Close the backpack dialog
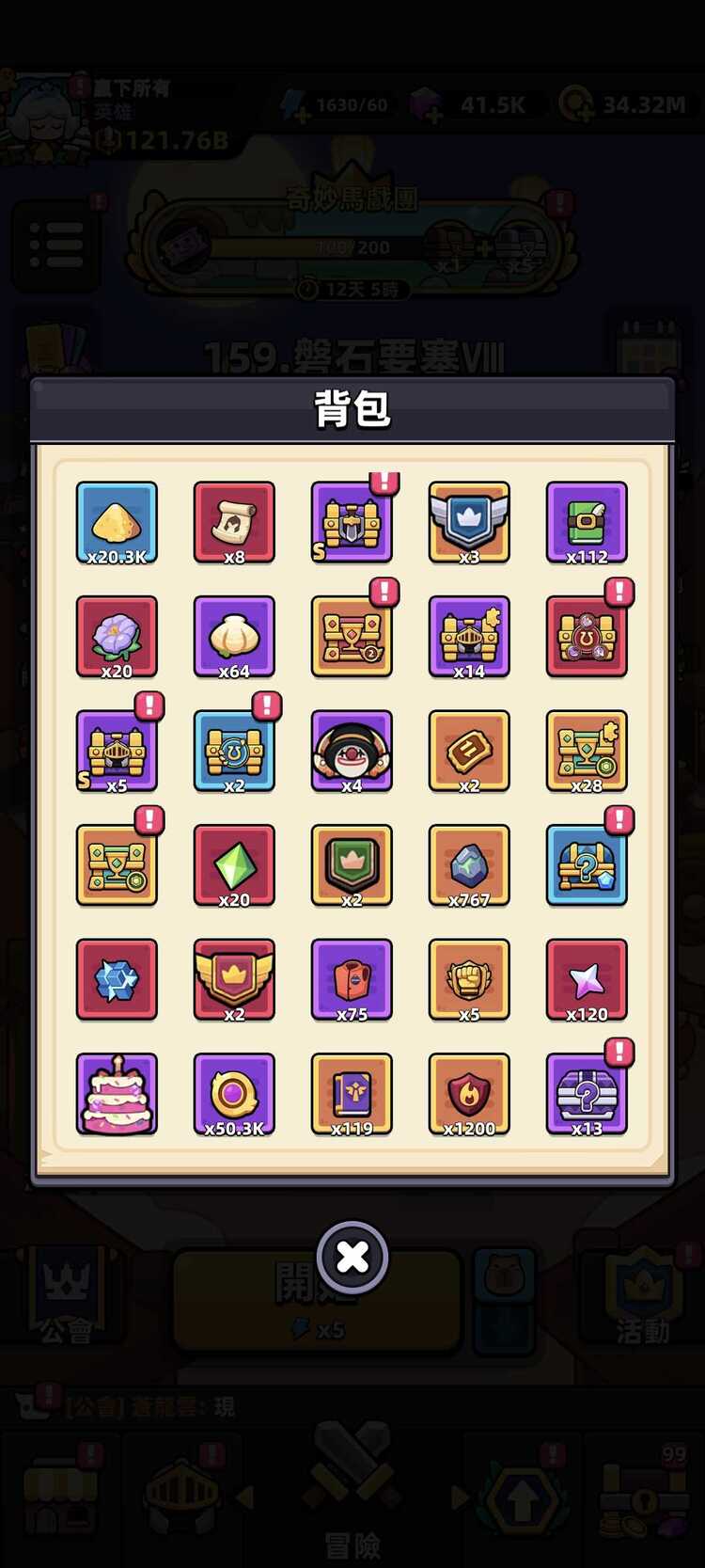This screenshot has width=705, height=1568. pos(352,1257)
